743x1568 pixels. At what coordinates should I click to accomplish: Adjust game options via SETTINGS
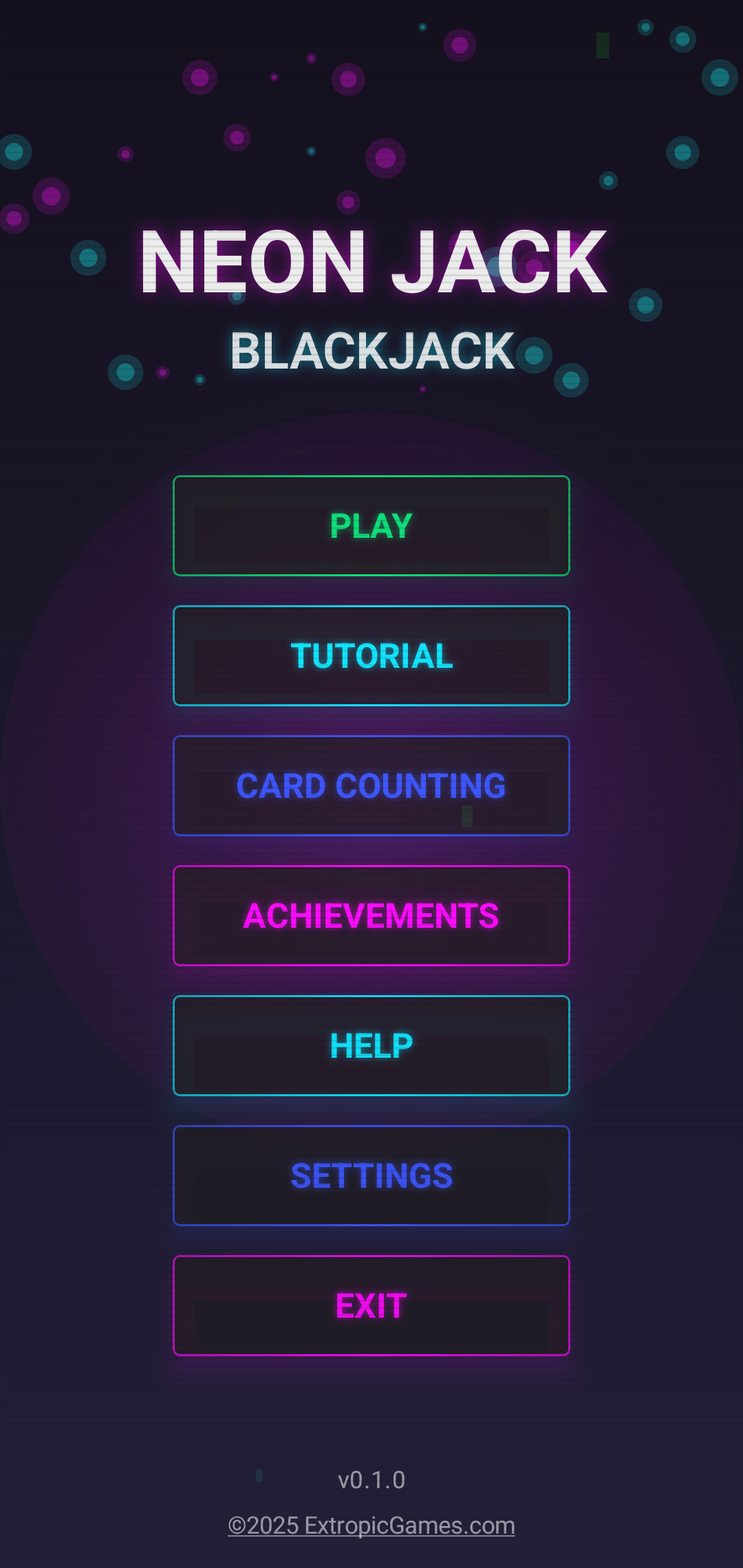pyautogui.click(x=371, y=1175)
